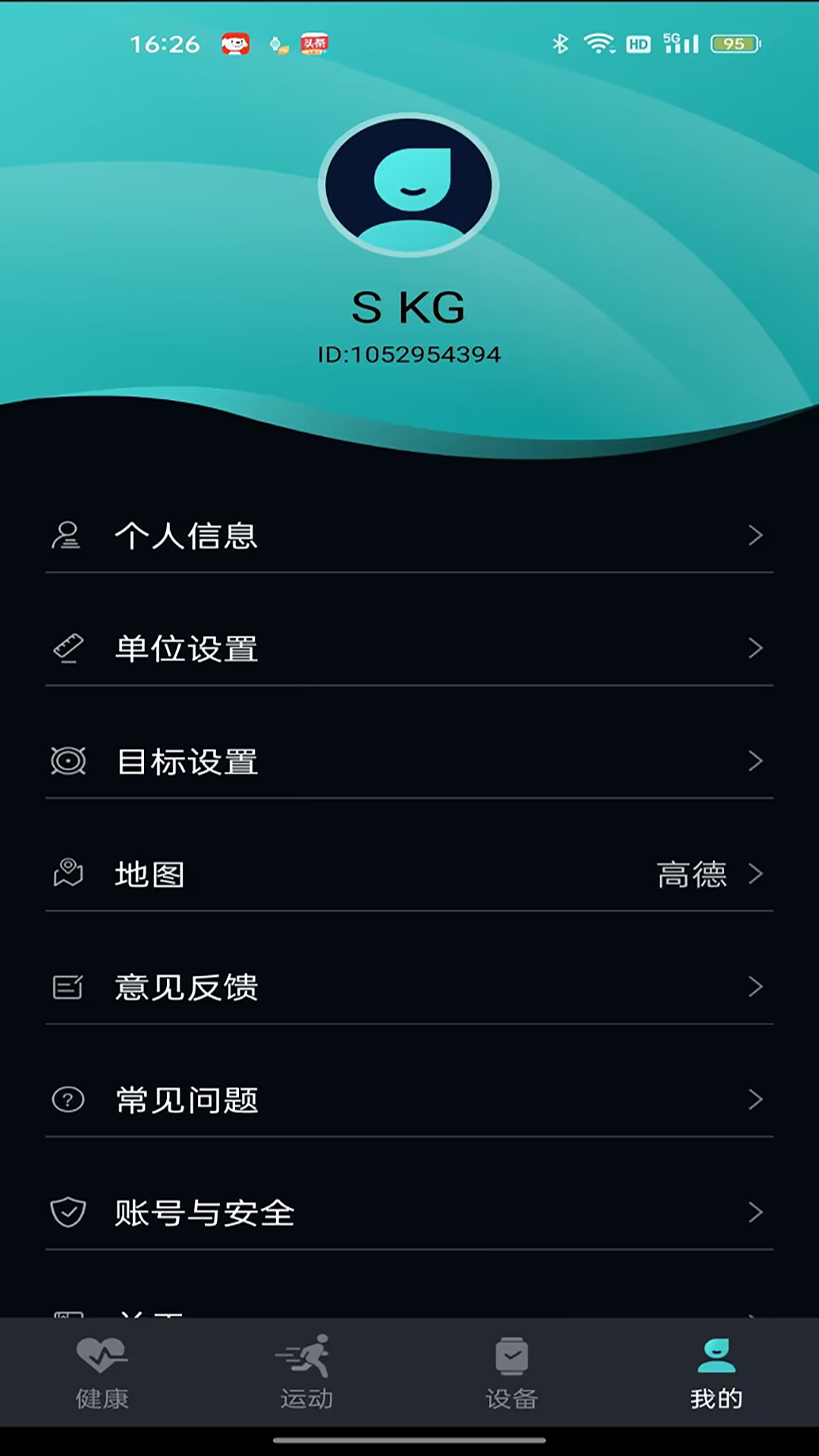Select the target icon for 目标设置
The image size is (819, 1456).
pyautogui.click(x=68, y=761)
